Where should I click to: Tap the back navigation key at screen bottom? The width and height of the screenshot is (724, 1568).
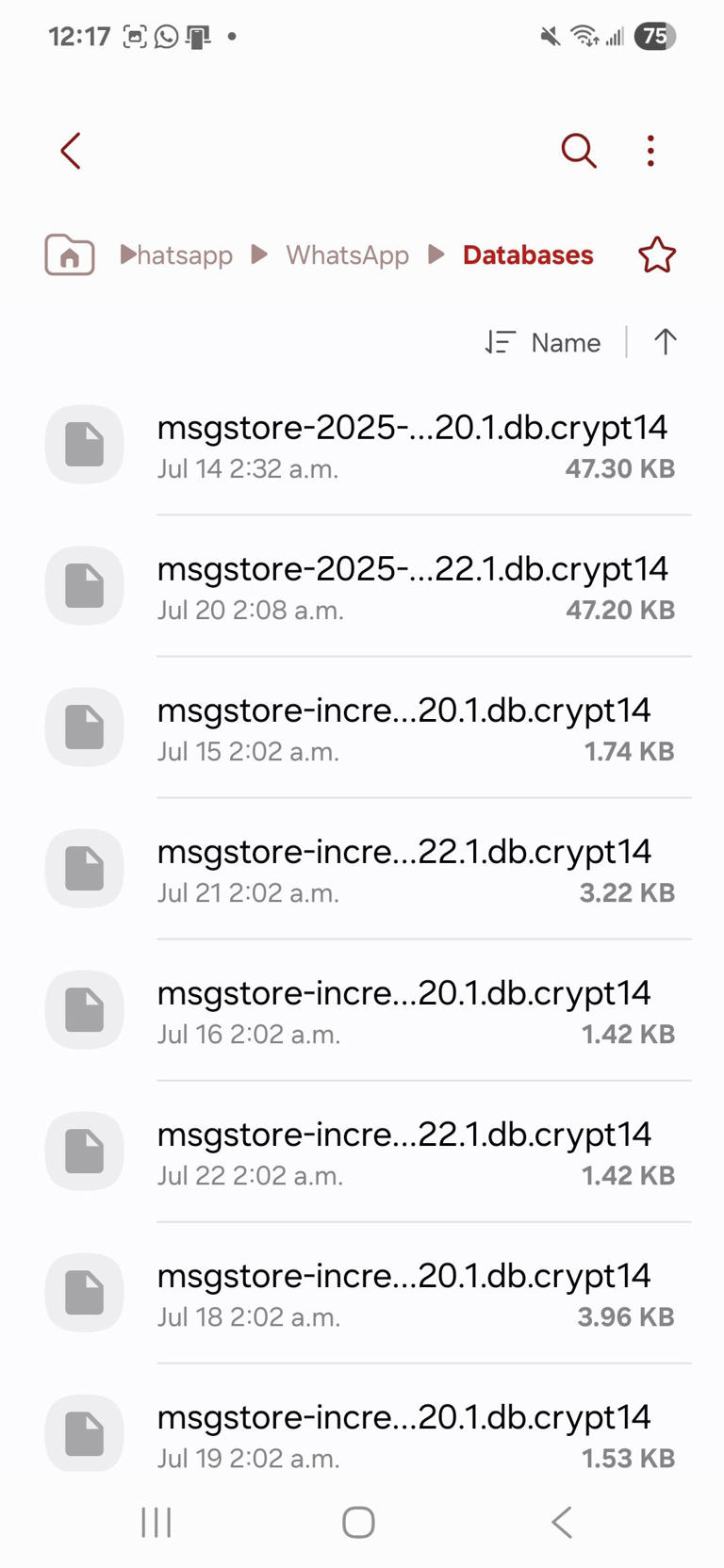pyautogui.click(x=561, y=1520)
